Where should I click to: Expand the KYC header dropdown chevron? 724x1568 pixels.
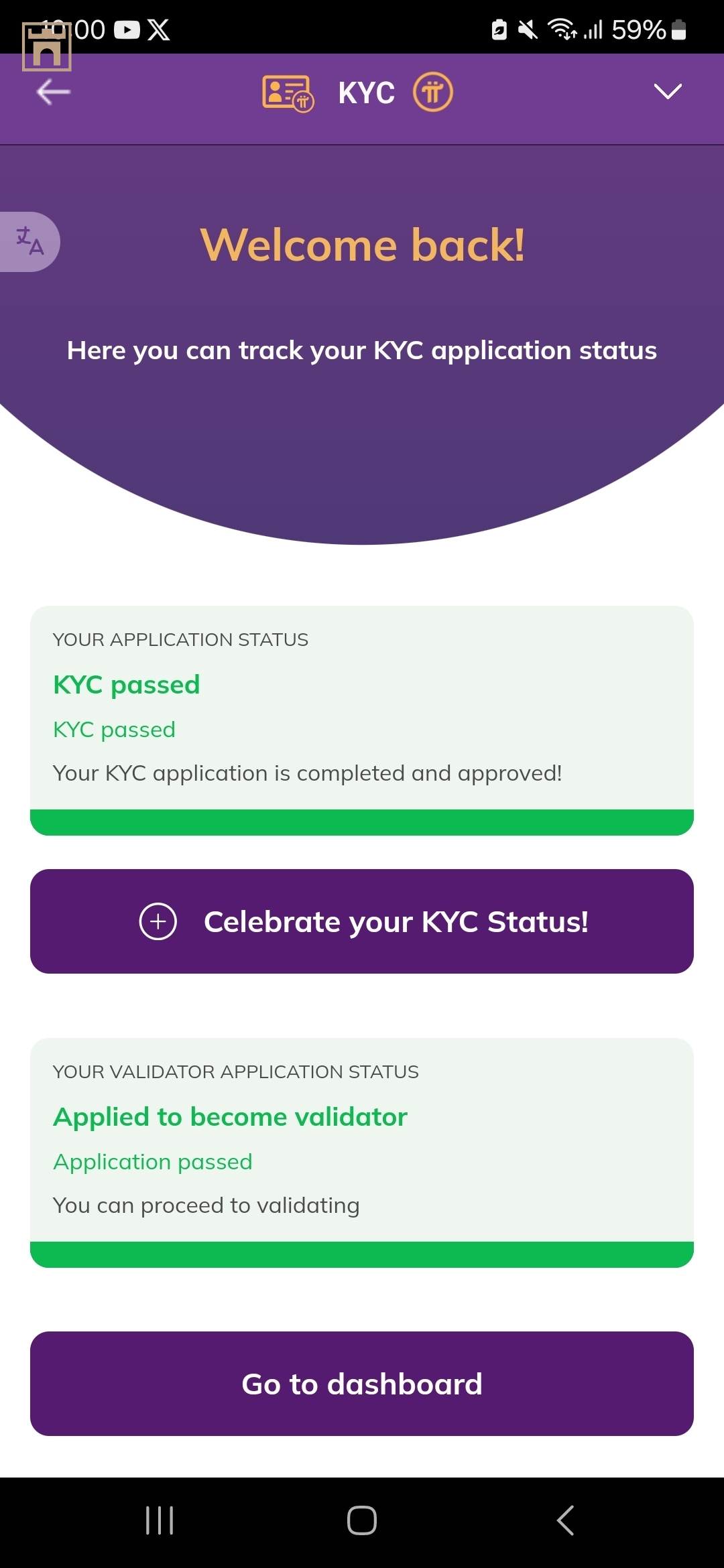[x=667, y=92]
